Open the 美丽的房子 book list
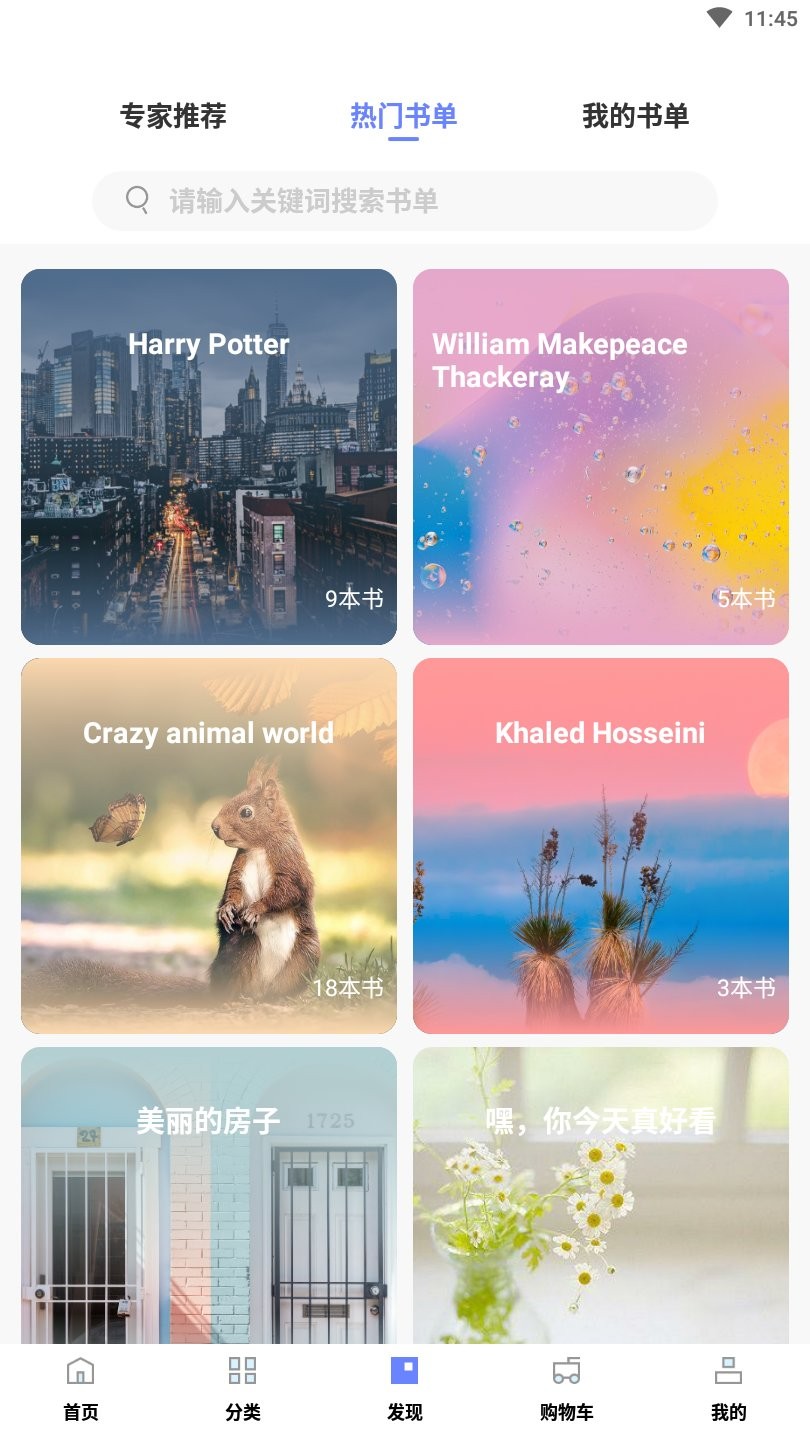This screenshot has height=1440, width=810. (209, 1195)
